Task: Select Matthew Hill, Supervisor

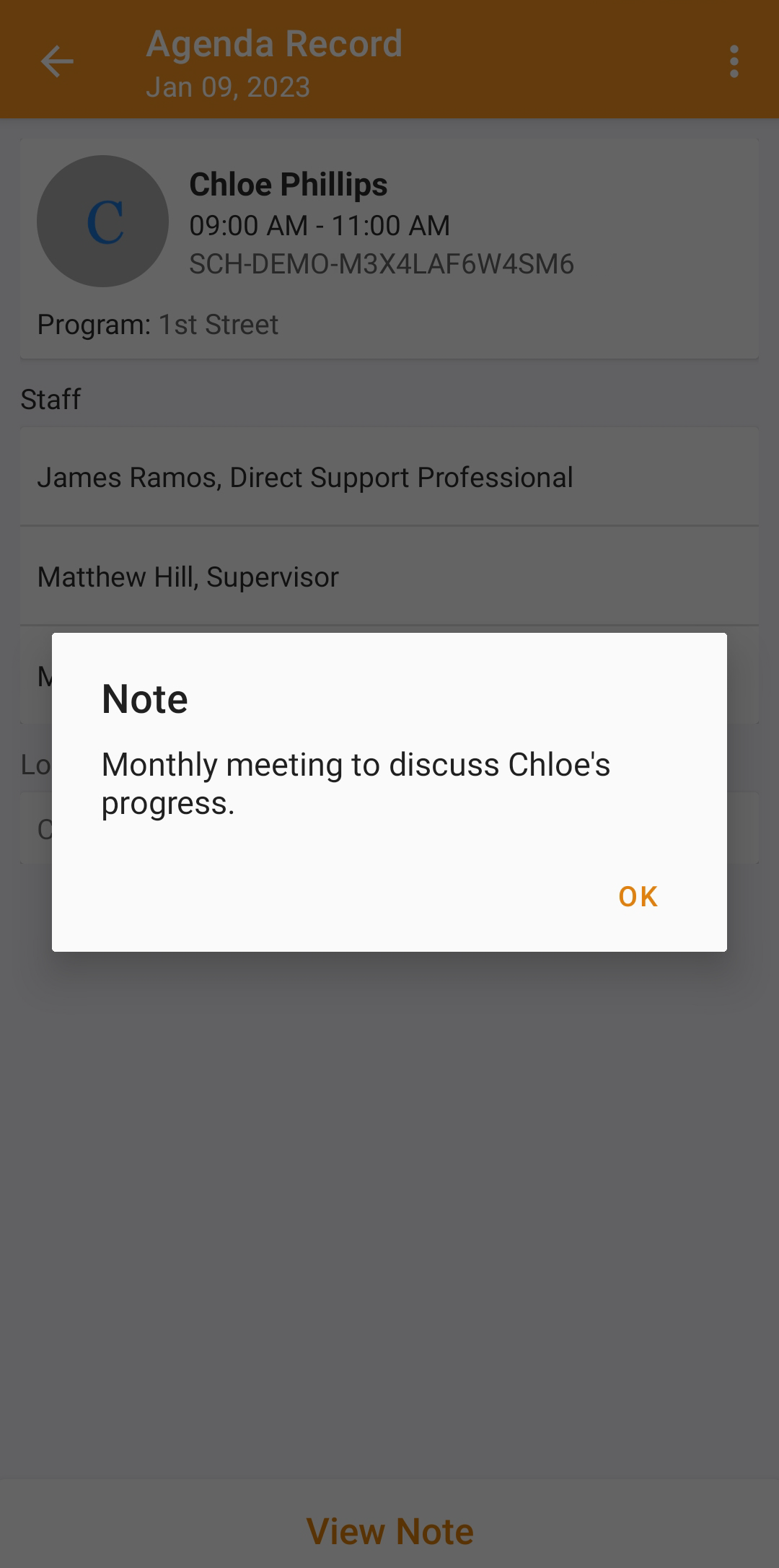Action: coord(188,577)
